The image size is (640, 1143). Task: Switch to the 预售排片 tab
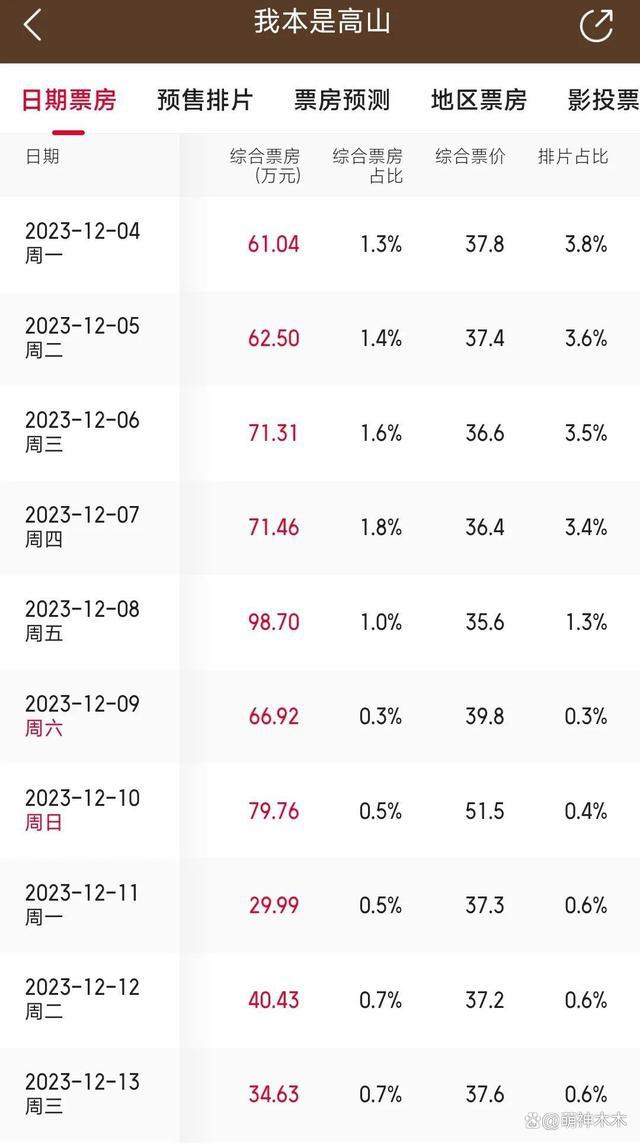(205, 100)
